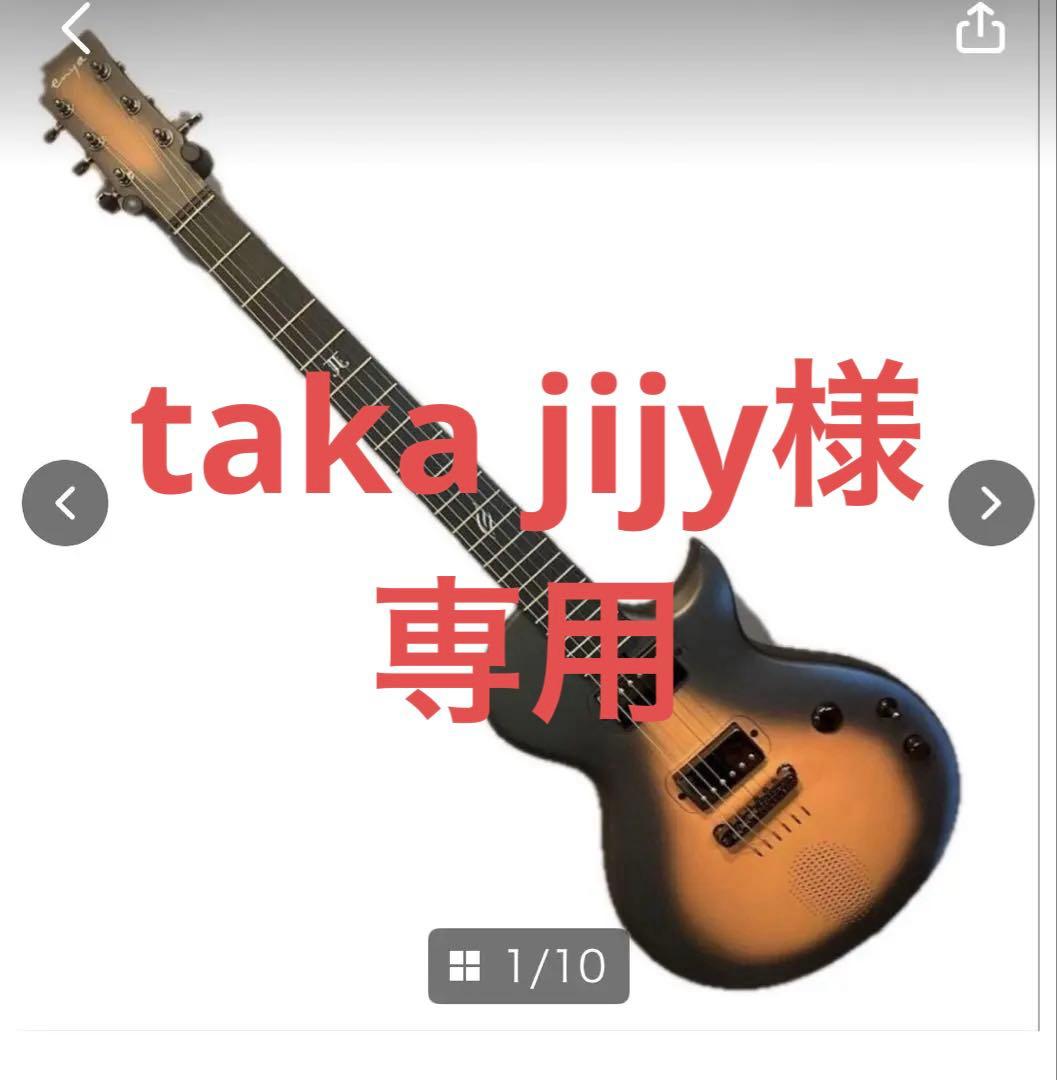1057x1080 pixels.
Task: Go back to the previous screen
Action: pyautogui.click(x=78, y=29)
